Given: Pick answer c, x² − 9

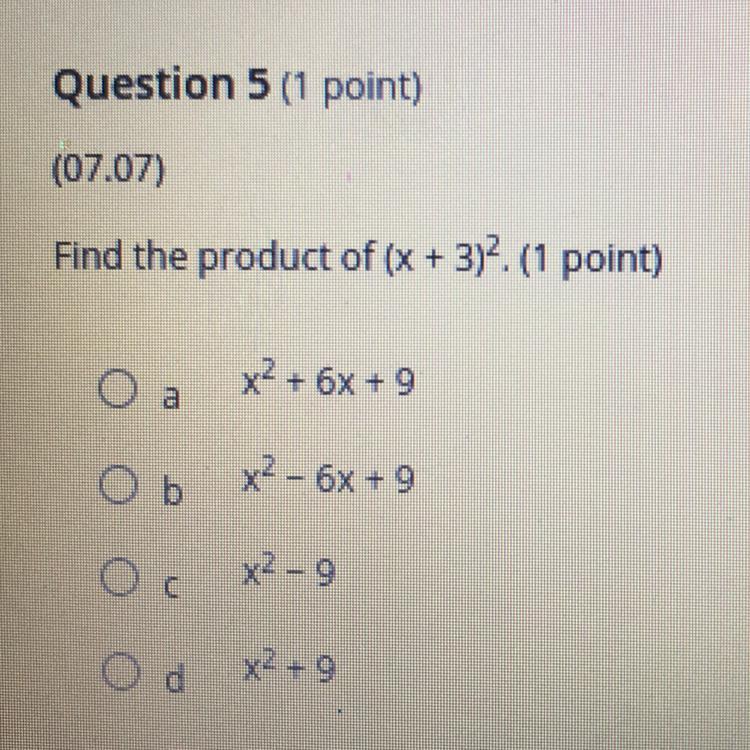Looking at the screenshot, I should (119, 577).
